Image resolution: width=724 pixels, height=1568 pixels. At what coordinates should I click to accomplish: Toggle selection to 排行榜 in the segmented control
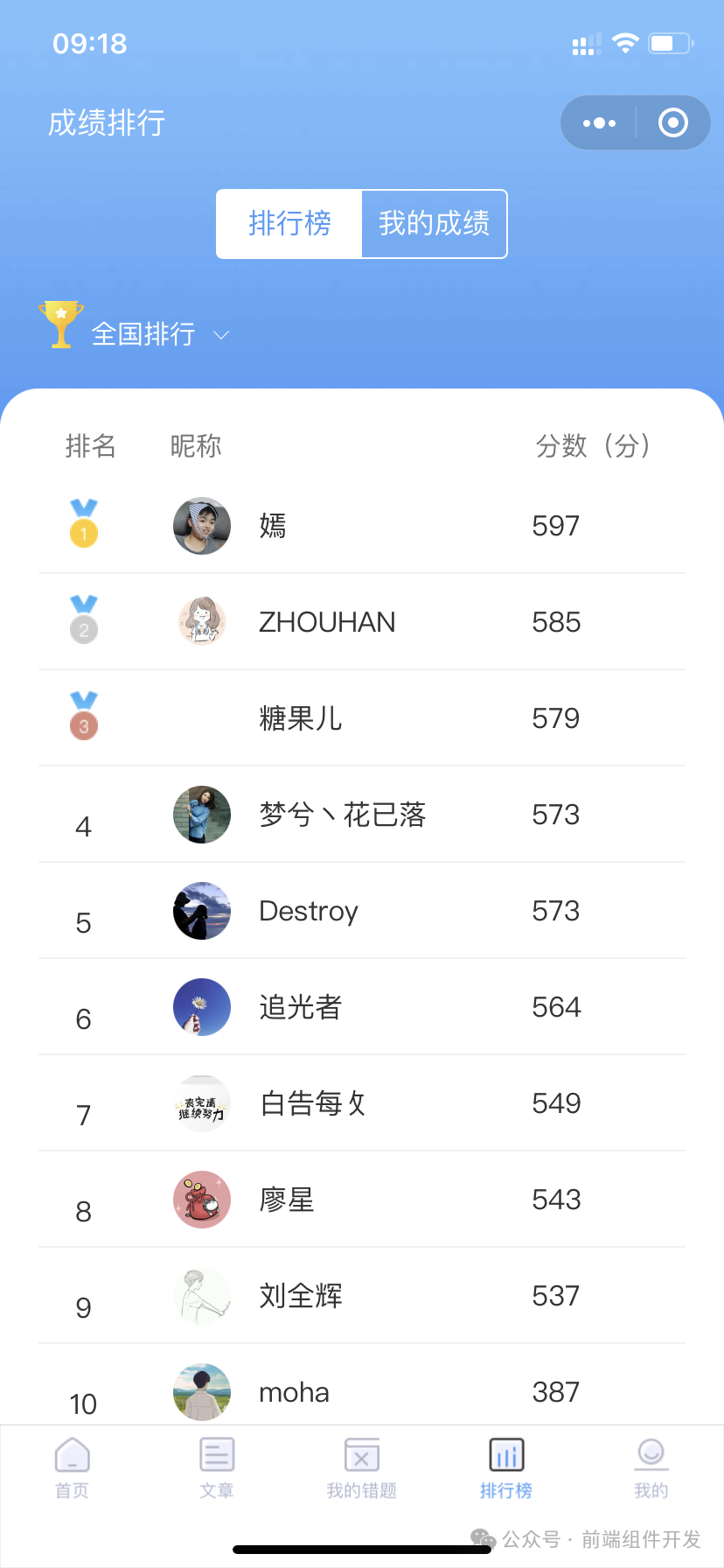pos(289,223)
